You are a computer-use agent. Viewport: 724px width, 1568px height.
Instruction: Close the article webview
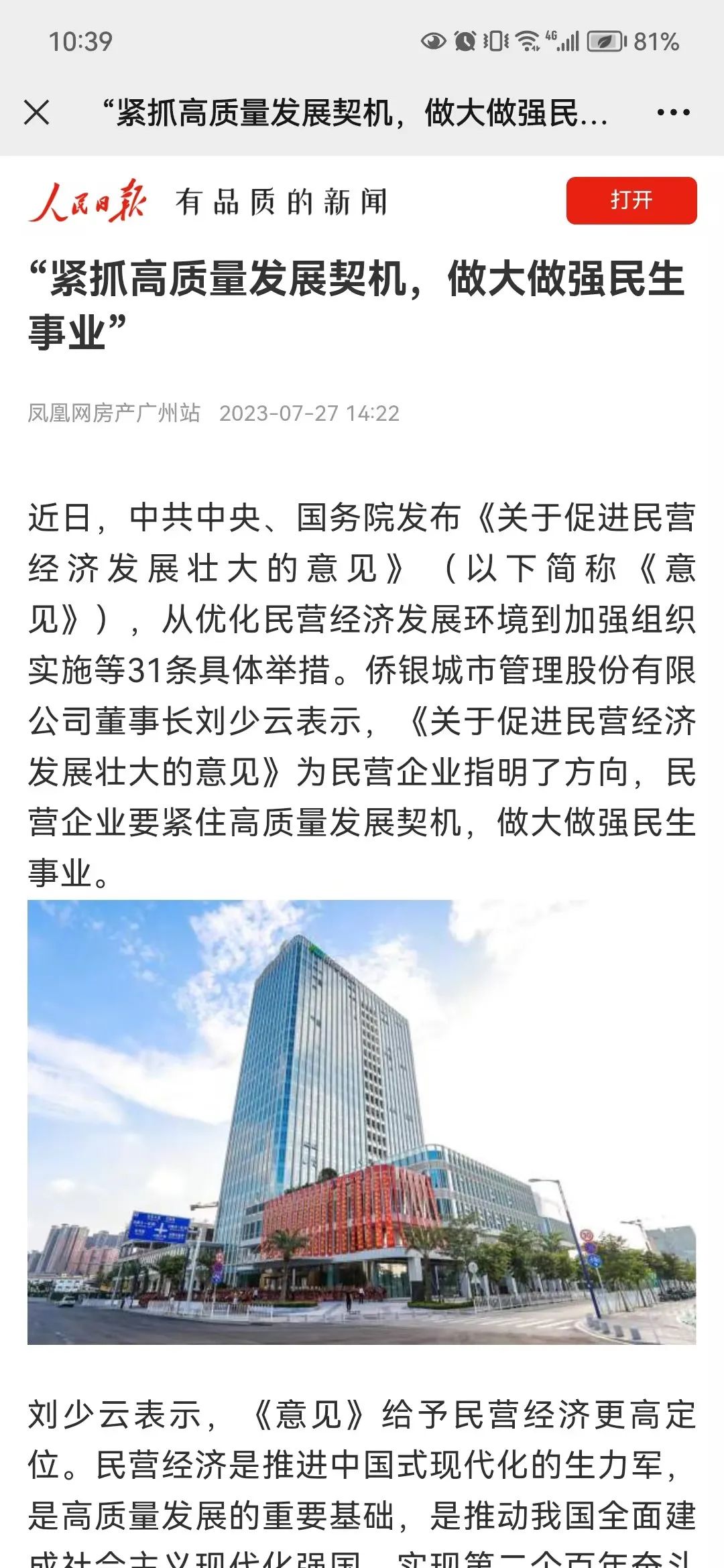[x=37, y=112]
